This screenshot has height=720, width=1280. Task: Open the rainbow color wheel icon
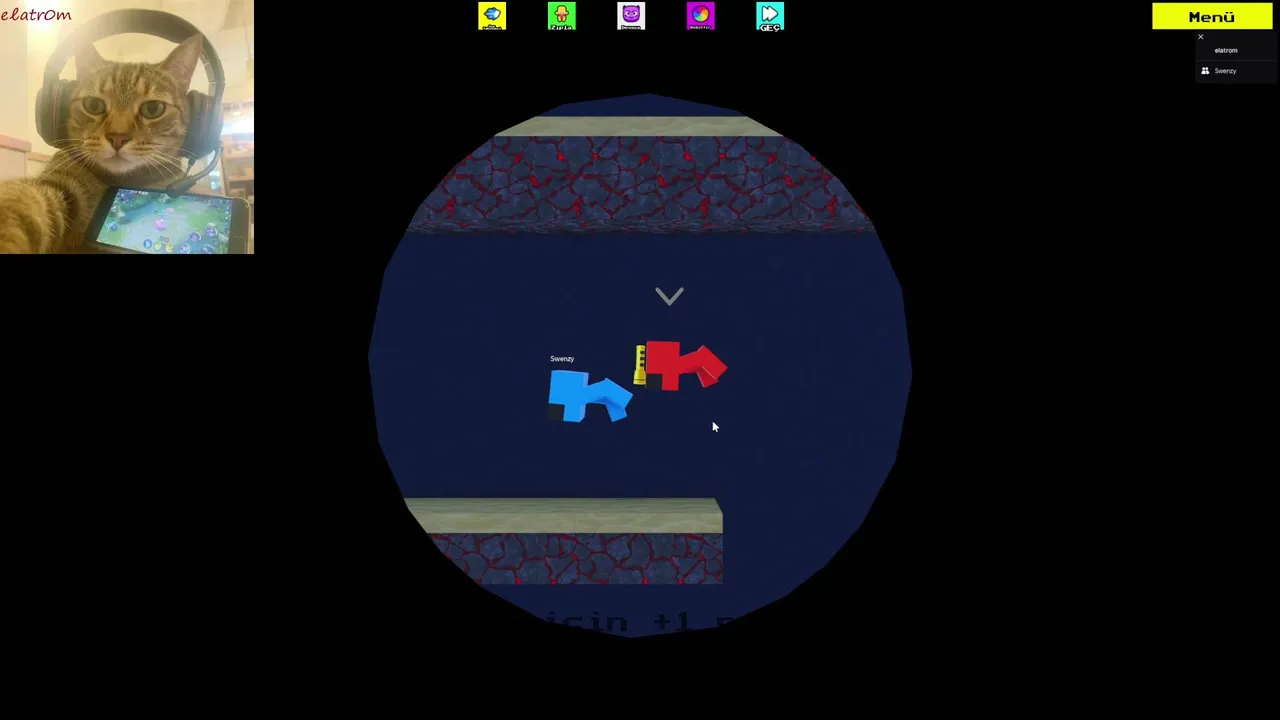(x=700, y=16)
